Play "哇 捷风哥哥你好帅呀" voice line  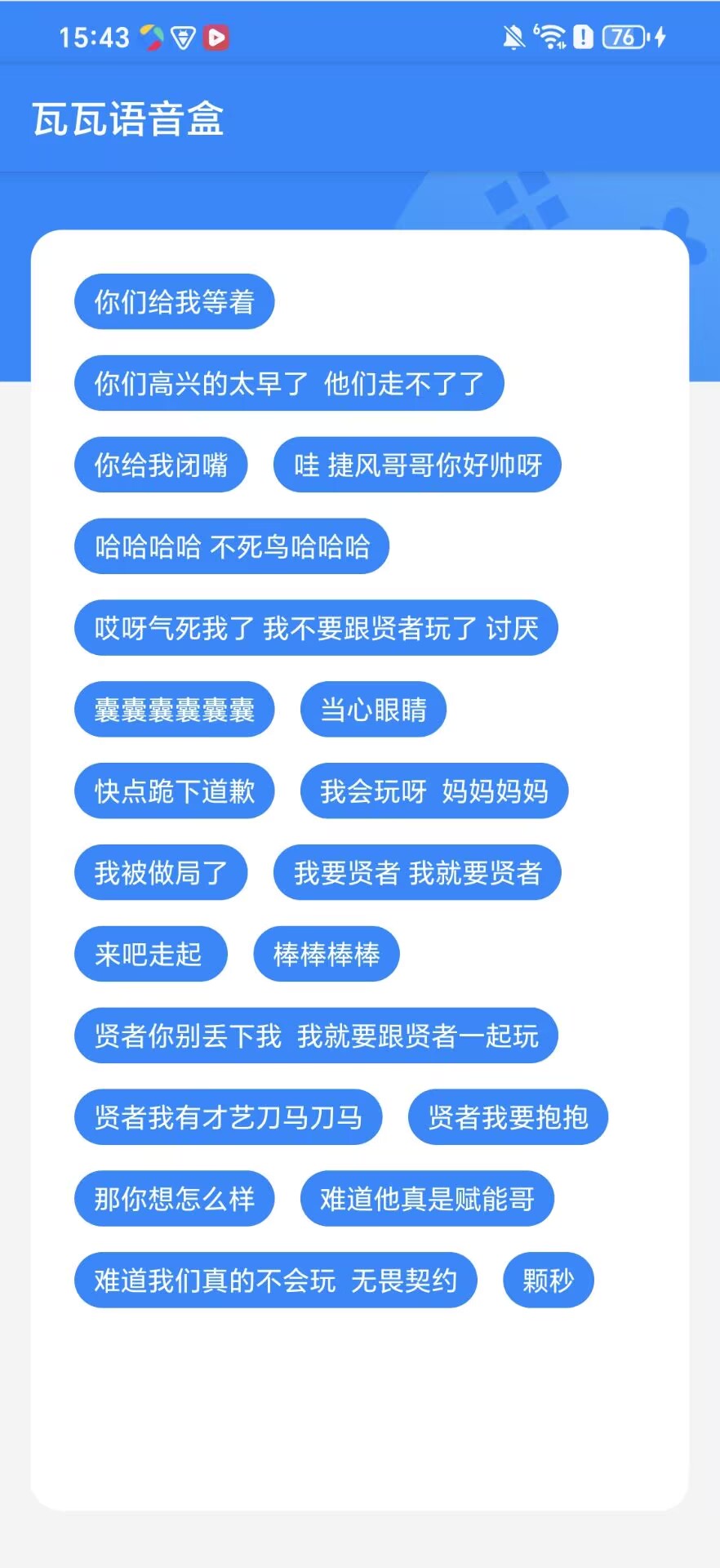point(417,464)
